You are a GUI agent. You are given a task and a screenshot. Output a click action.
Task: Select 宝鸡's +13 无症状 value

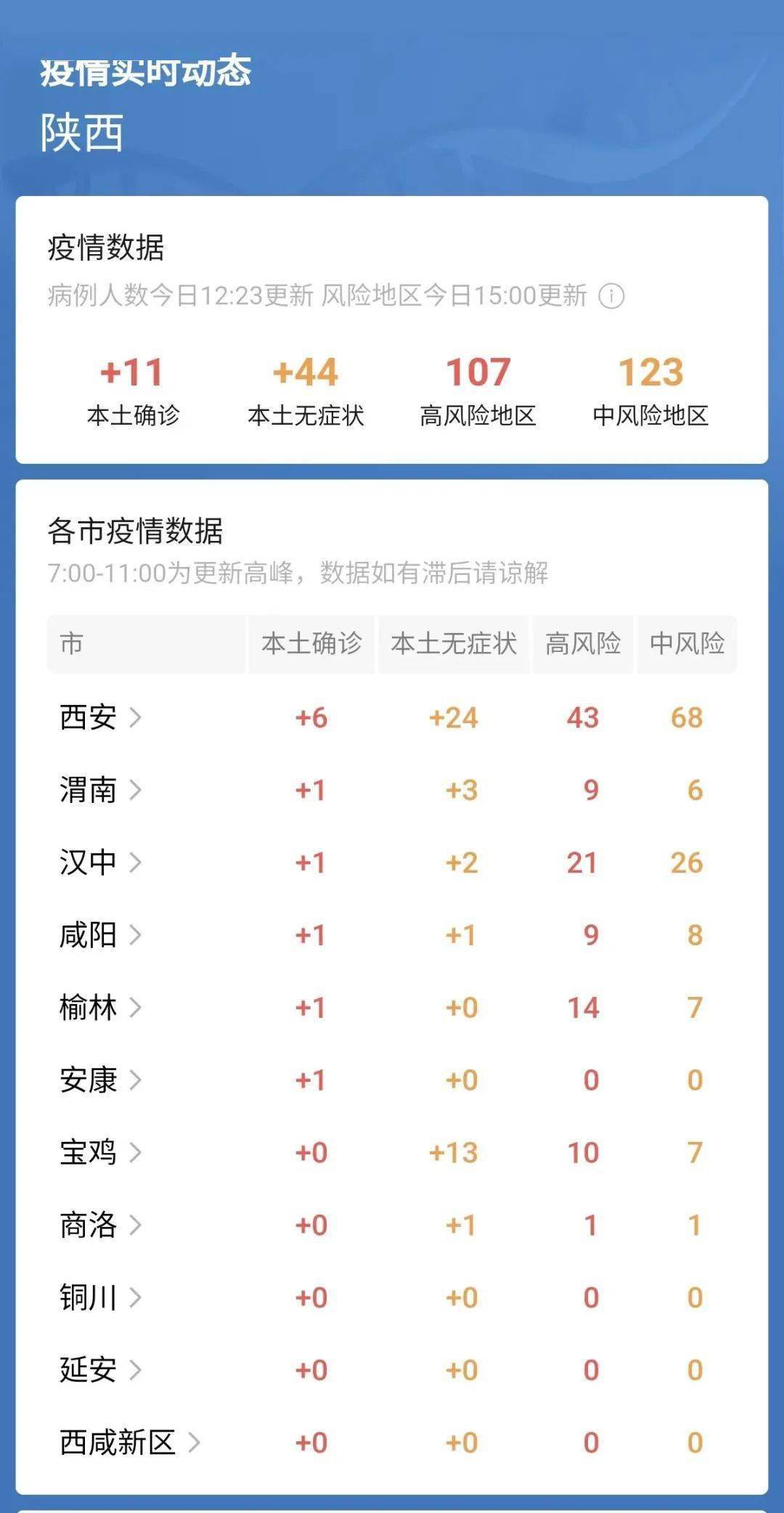coord(455,1152)
